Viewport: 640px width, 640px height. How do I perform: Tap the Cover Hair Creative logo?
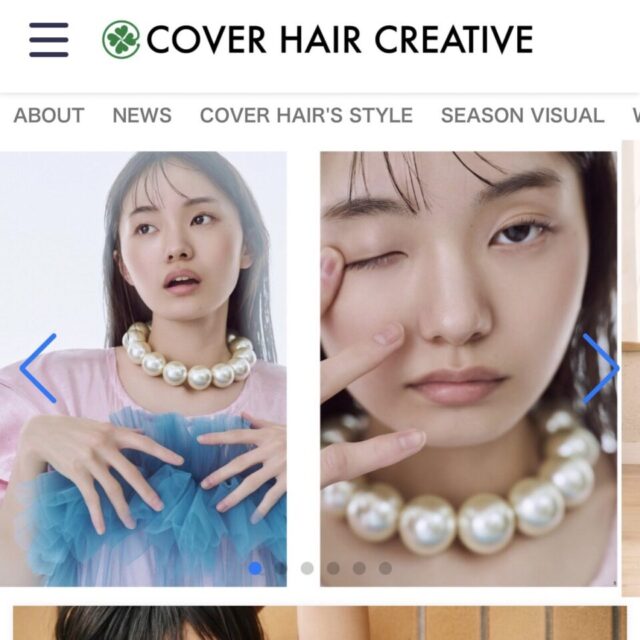click(x=318, y=40)
